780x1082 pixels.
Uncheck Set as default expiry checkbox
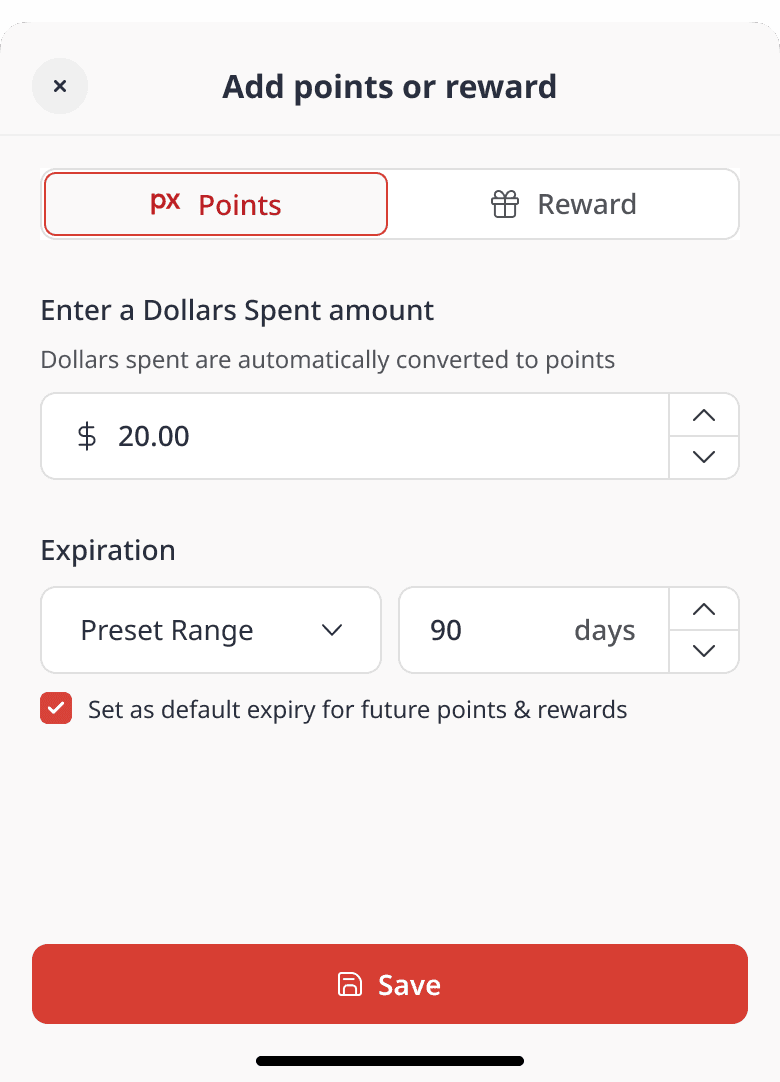pos(56,709)
